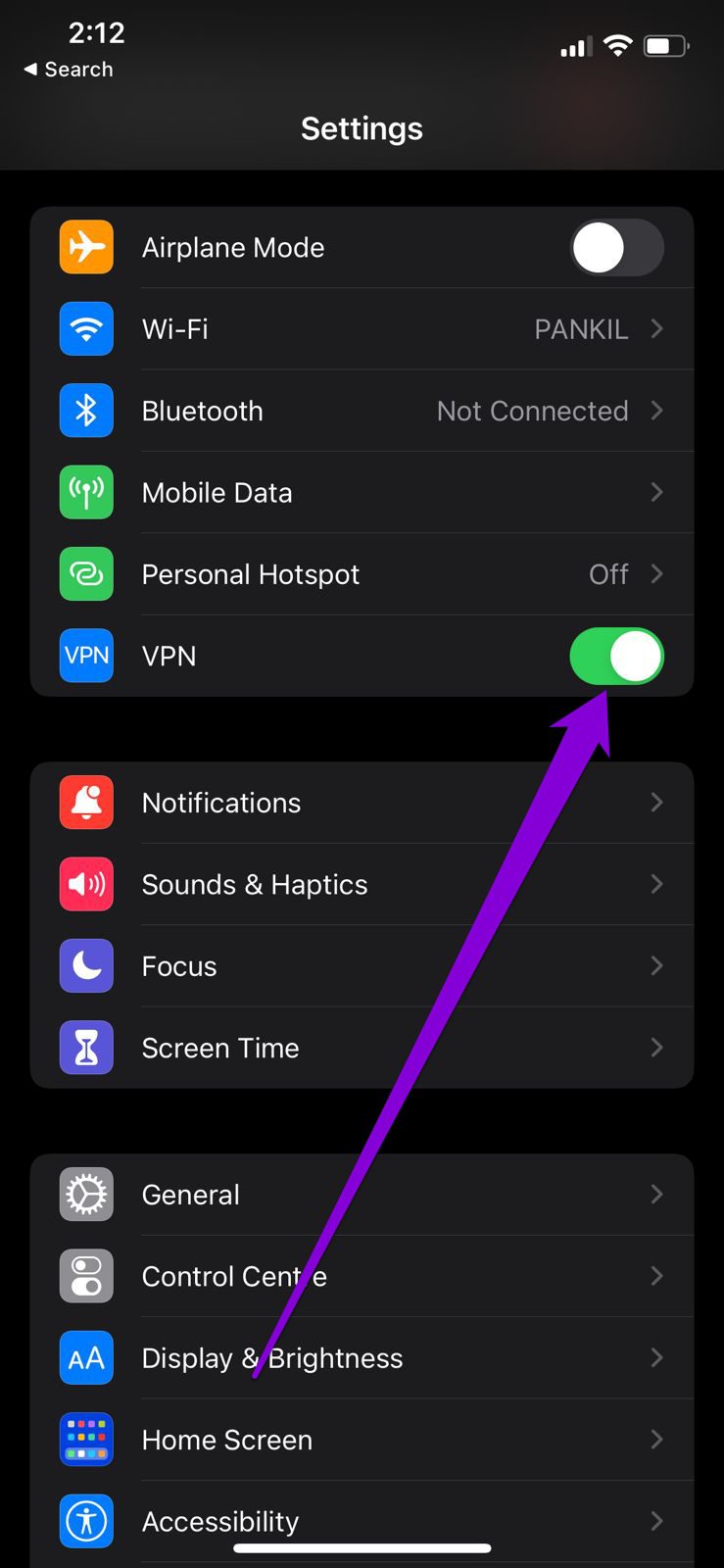Open Control Centre settings
The height and width of the screenshot is (1568, 724).
coord(362,1276)
